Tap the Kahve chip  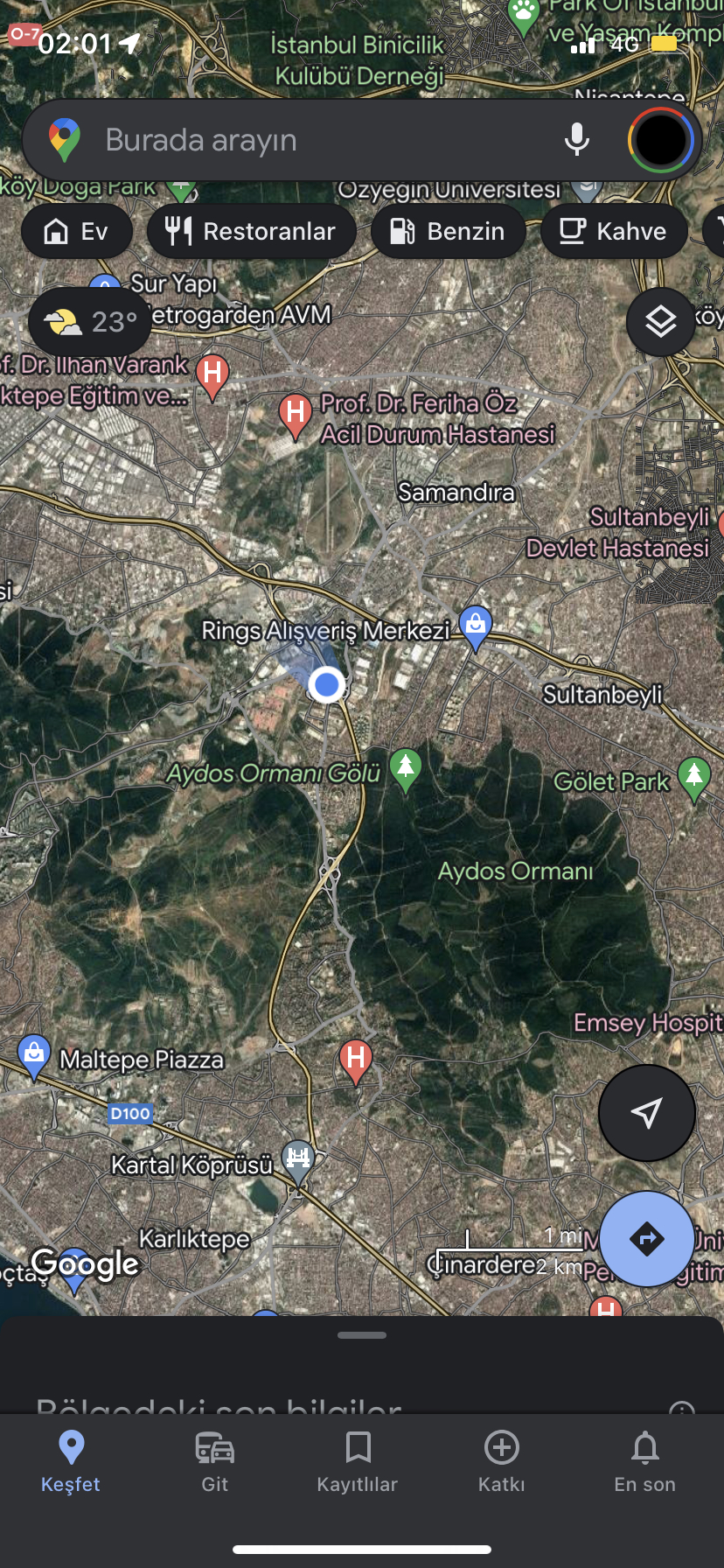click(614, 232)
